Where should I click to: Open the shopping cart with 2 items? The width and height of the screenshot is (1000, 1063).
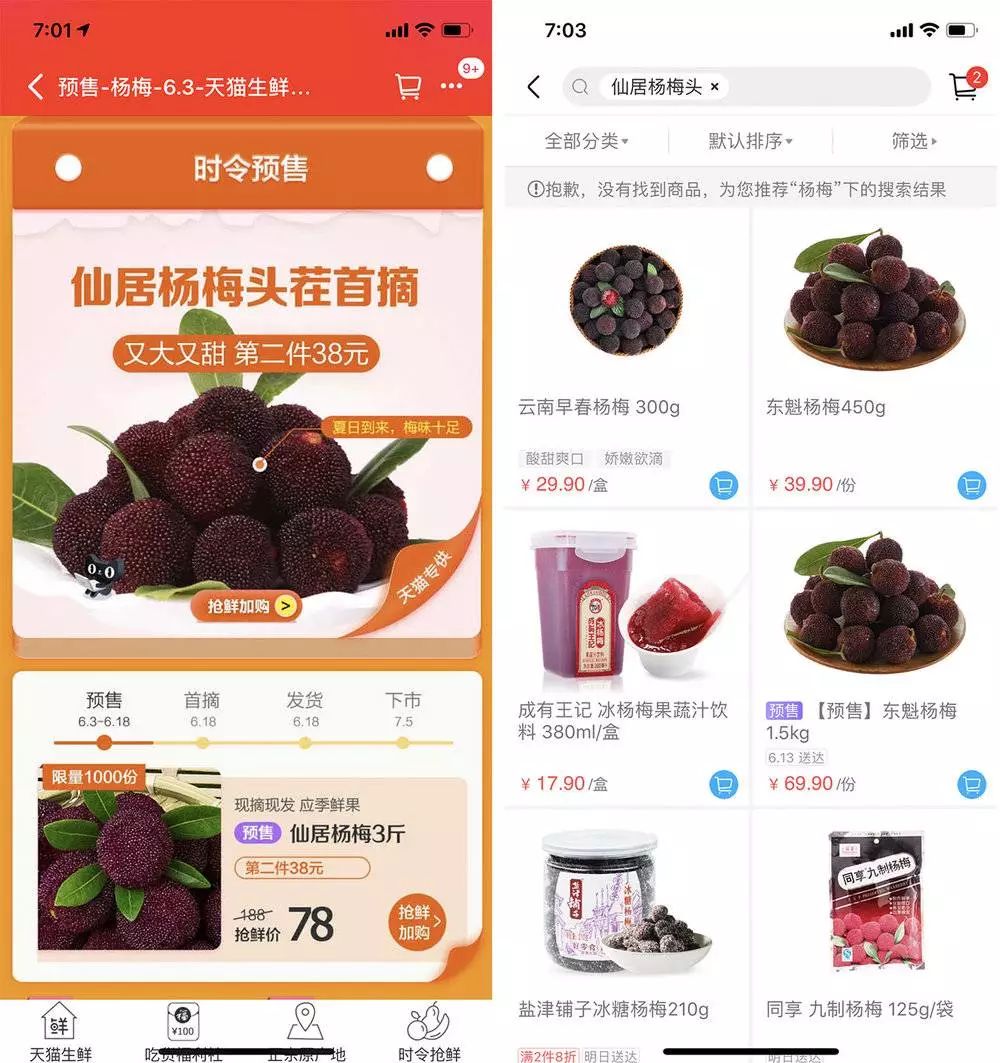964,87
